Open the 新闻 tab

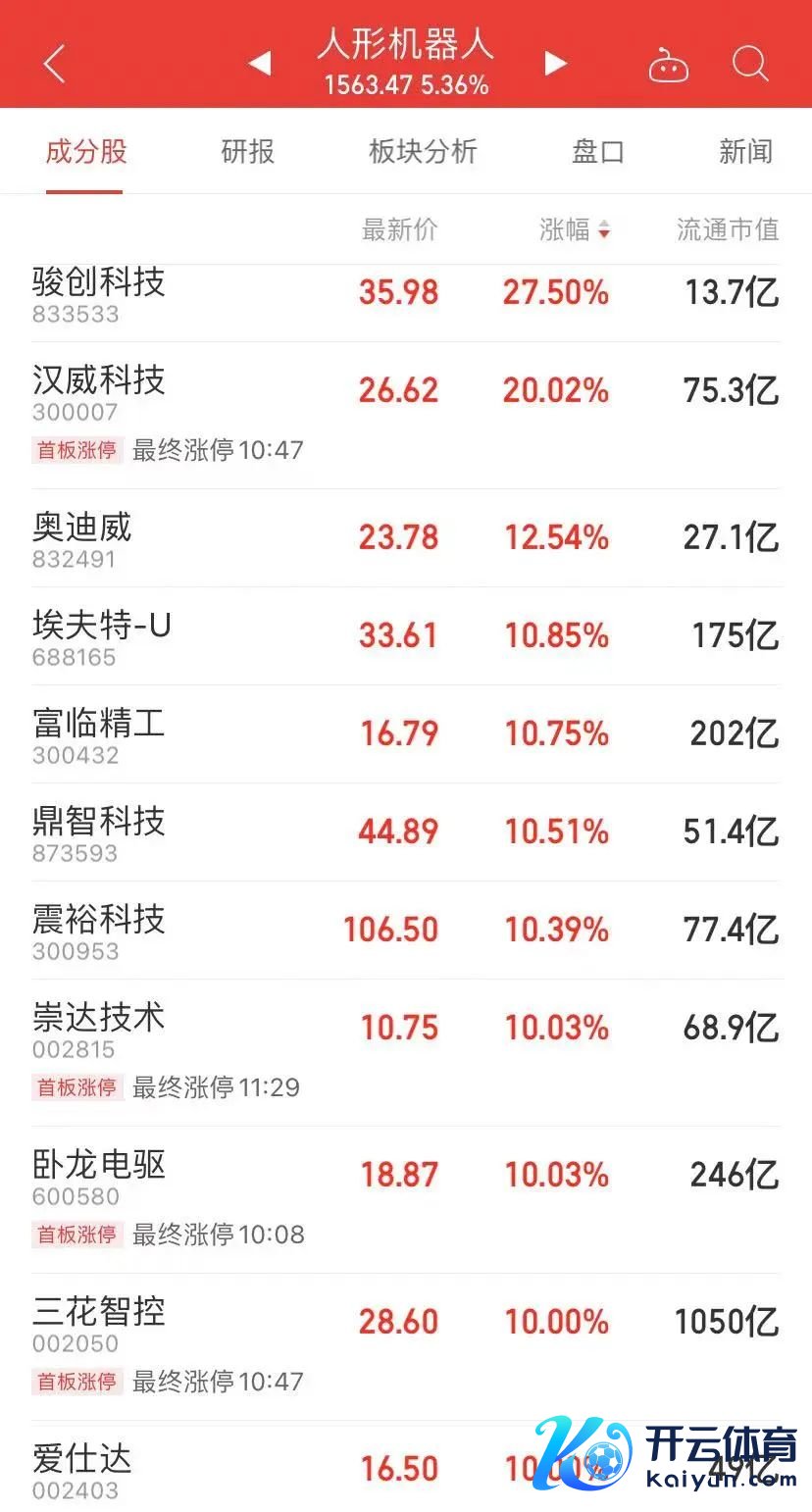[x=745, y=152]
